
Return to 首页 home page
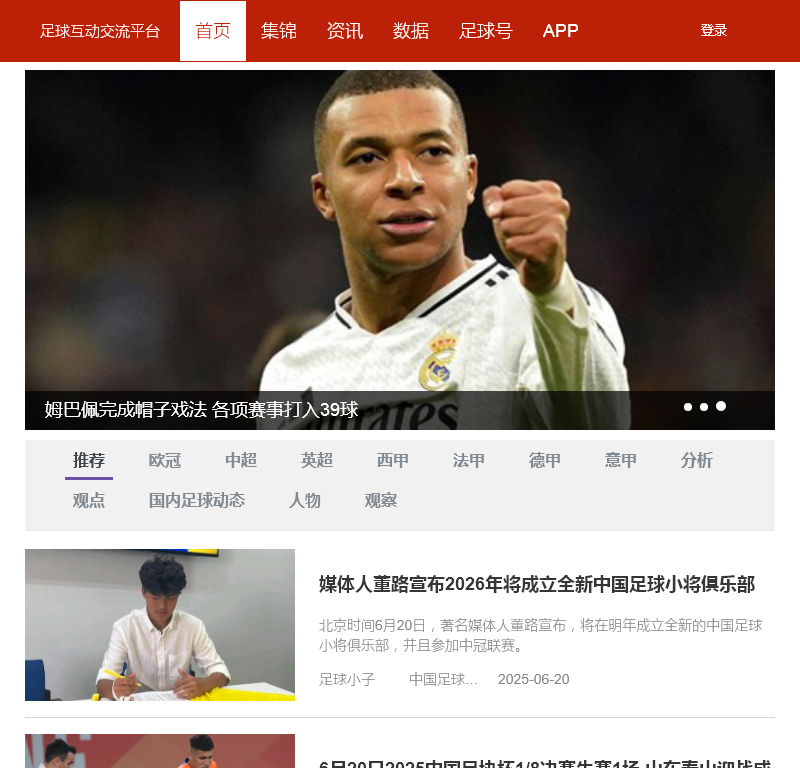(213, 31)
